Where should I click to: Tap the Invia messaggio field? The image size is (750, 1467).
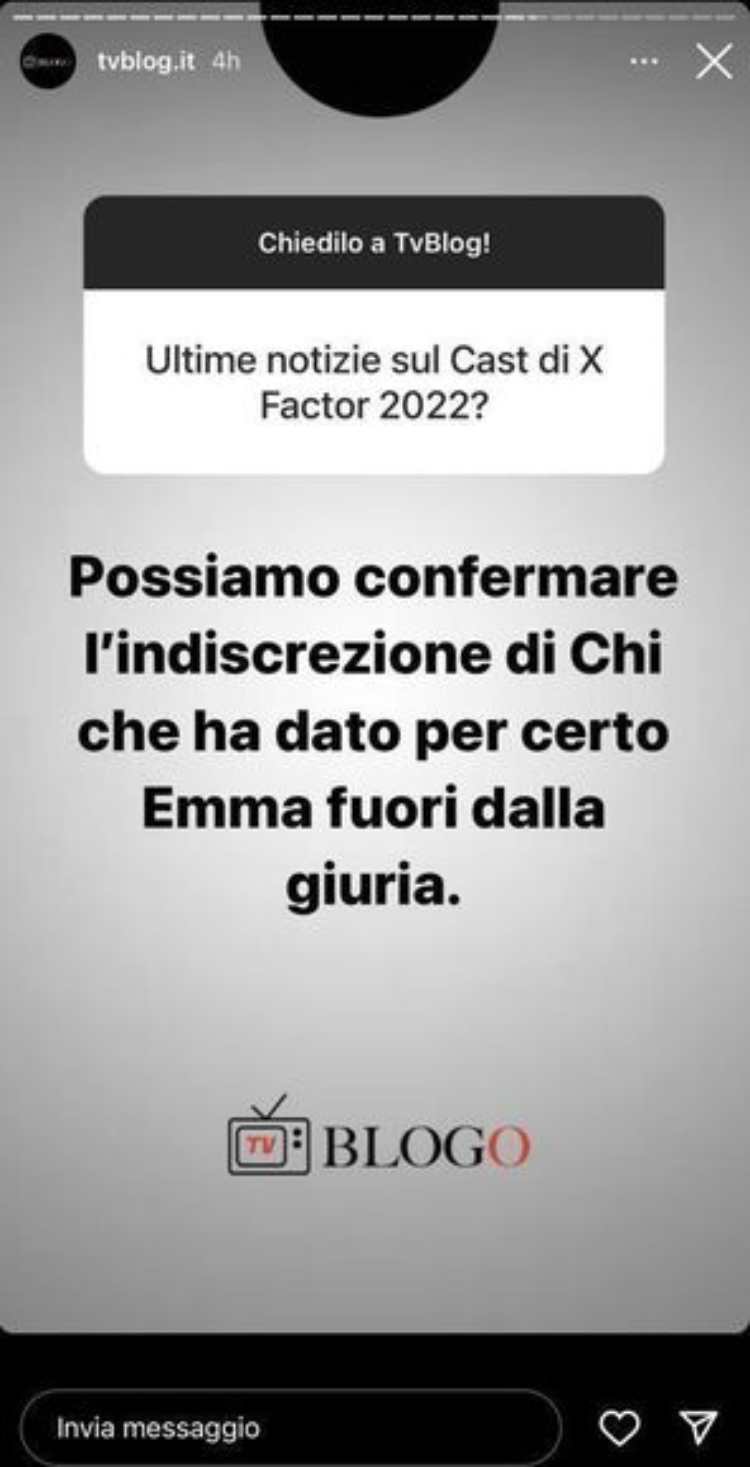(290, 1427)
